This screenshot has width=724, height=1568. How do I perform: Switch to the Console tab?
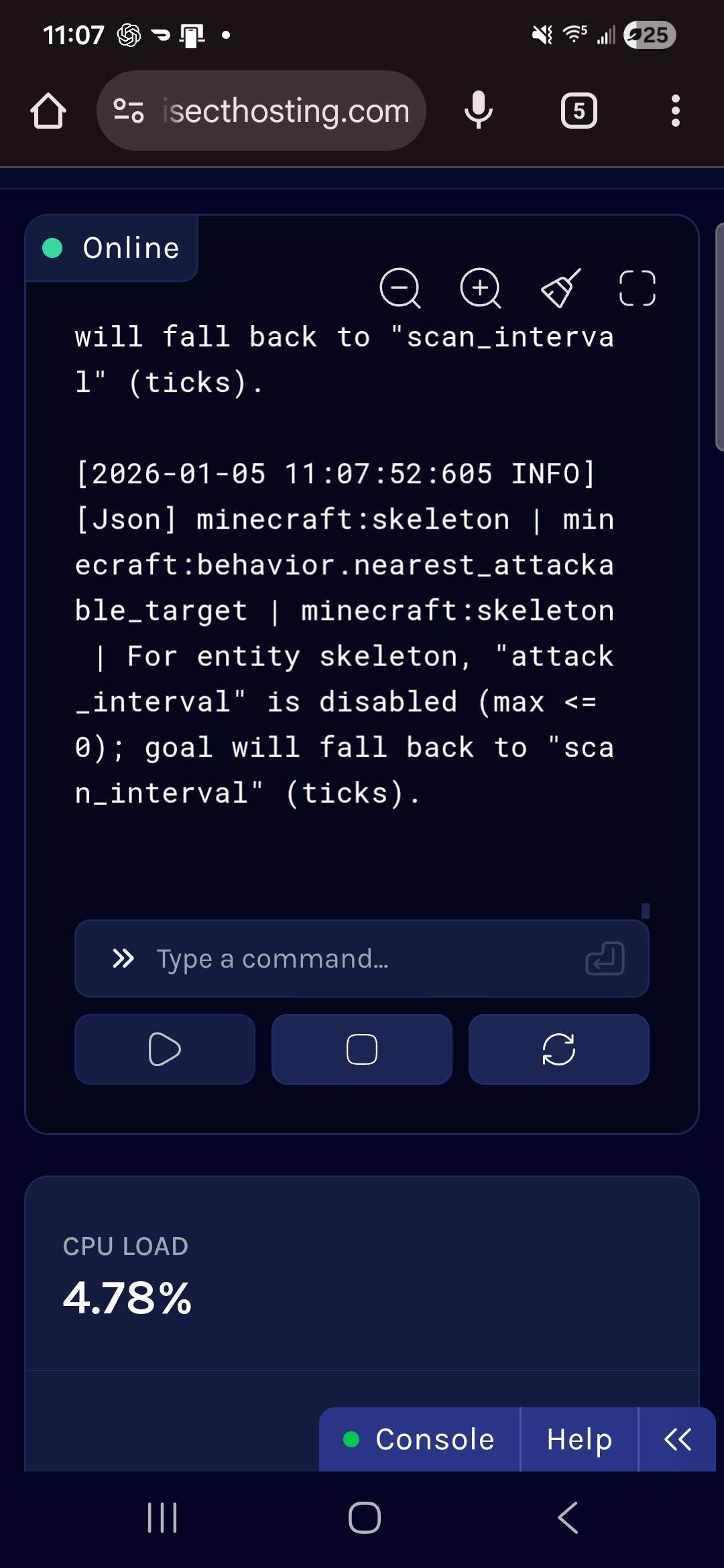click(x=421, y=1439)
